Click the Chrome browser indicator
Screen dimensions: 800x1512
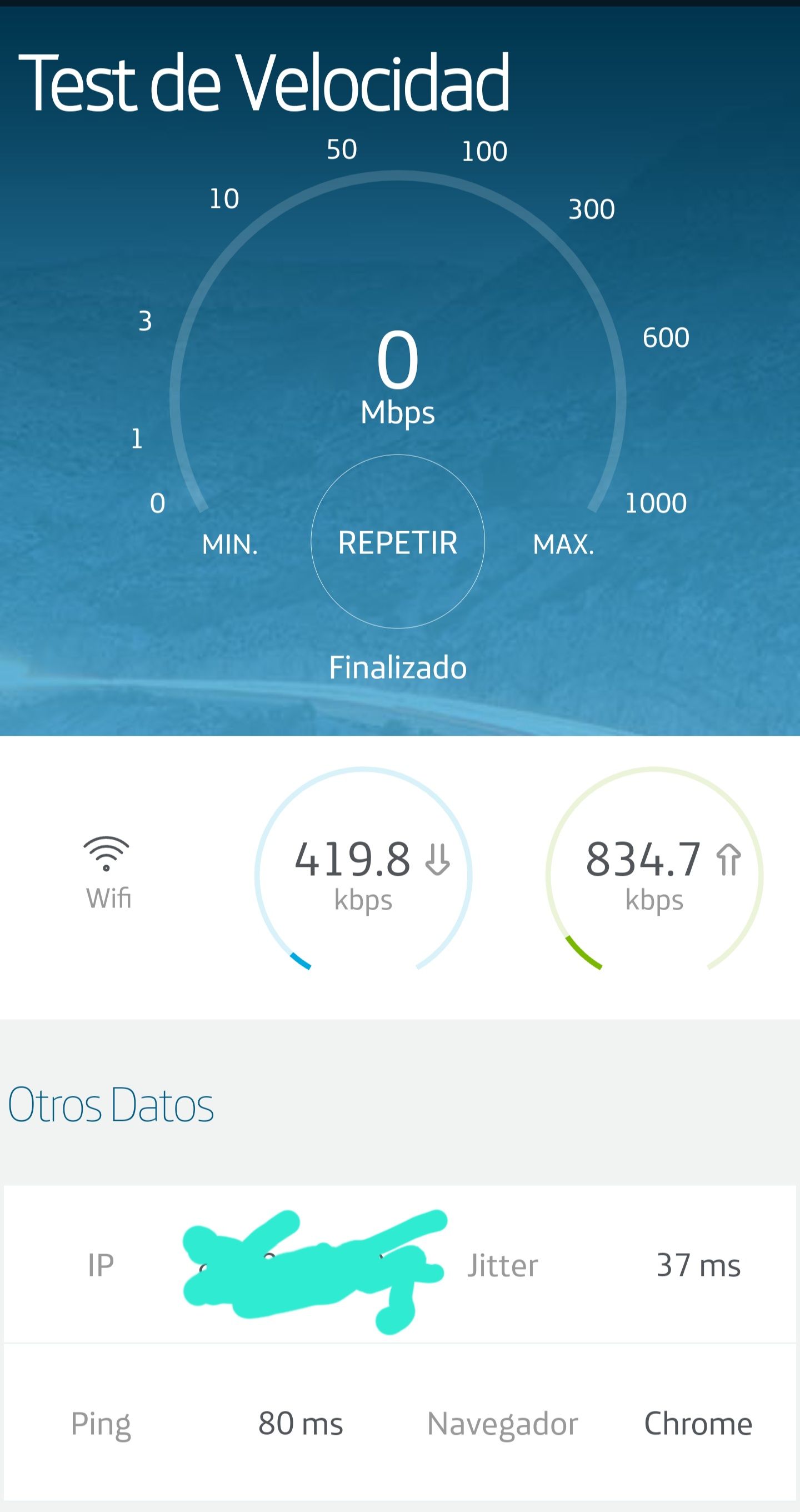(x=698, y=1423)
